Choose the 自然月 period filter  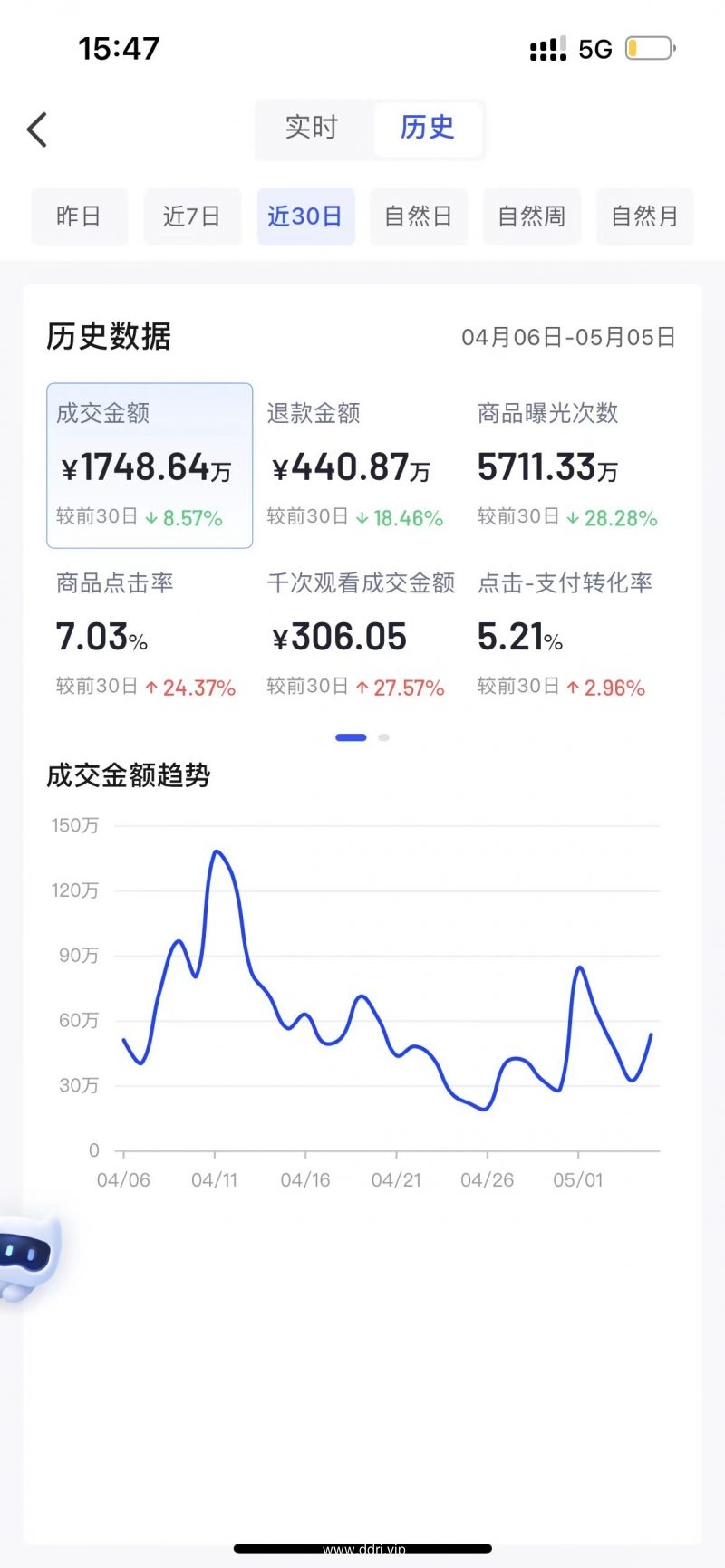[645, 216]
